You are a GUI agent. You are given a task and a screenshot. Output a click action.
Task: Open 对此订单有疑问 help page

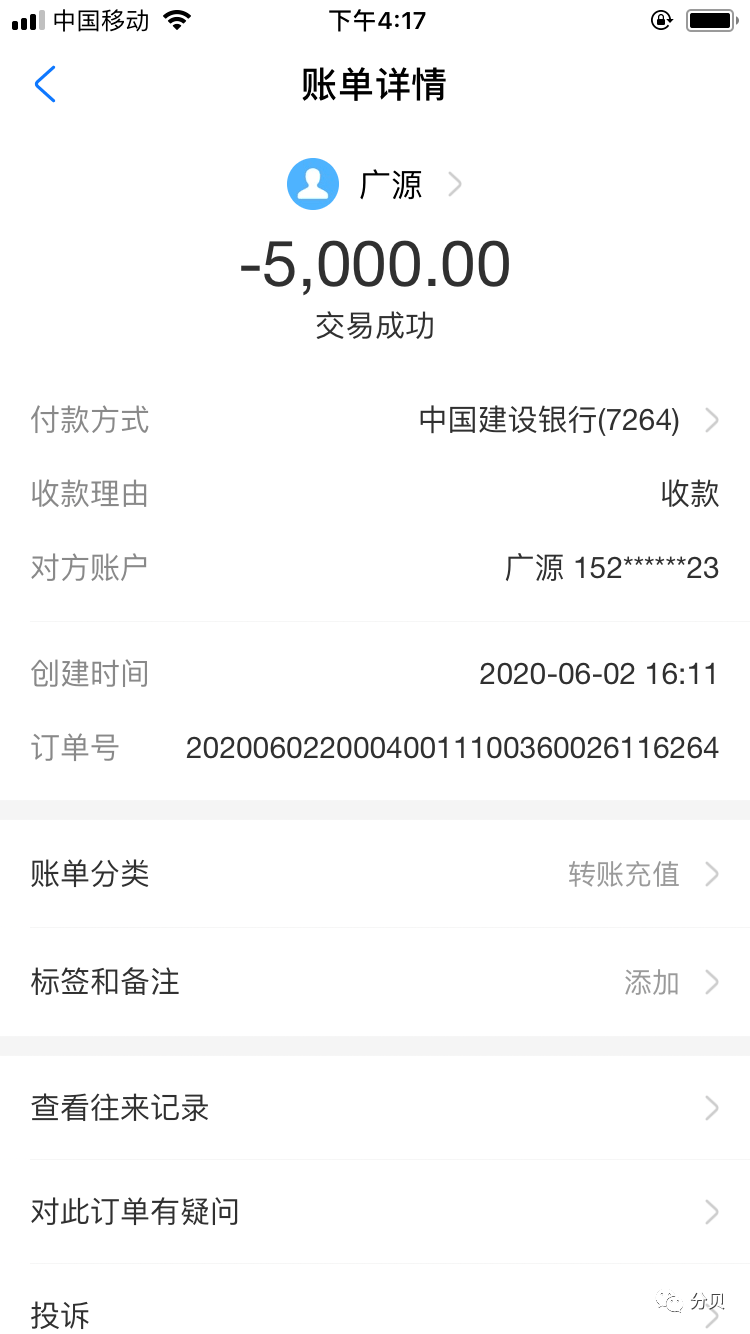tap(375, 1211)
